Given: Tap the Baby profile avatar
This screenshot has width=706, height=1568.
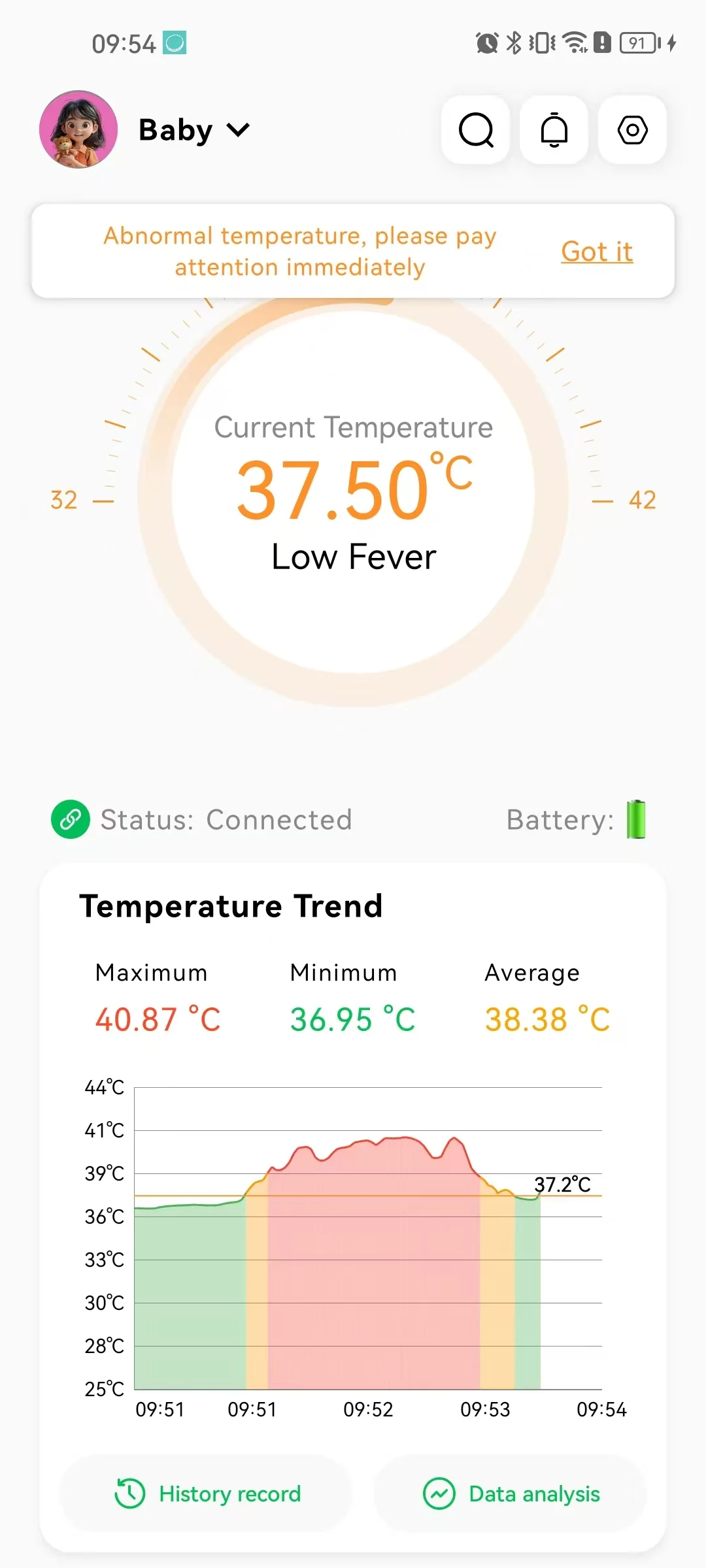Looking at the screenshot, I should click(x=78, y=129).
